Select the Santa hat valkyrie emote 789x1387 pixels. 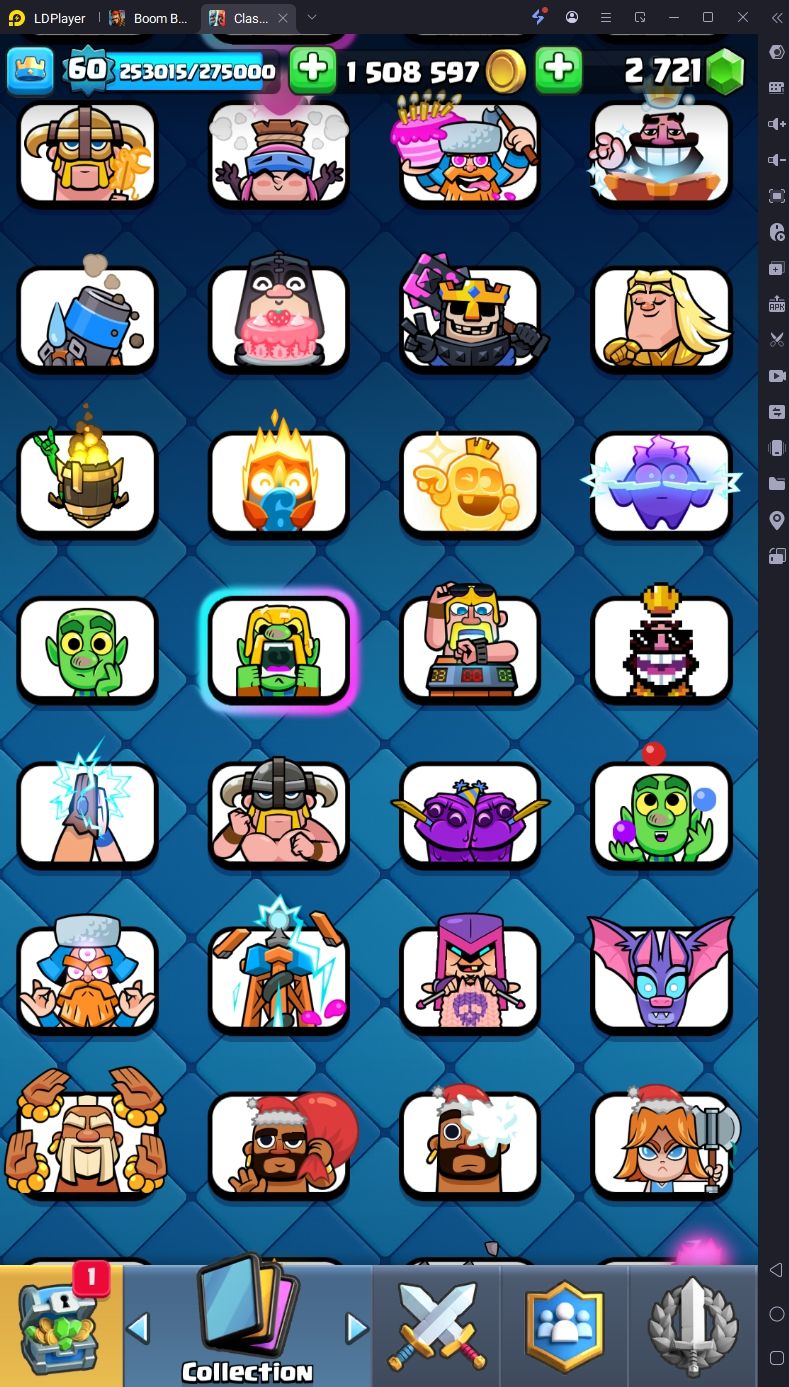(x=661, y=1143)
